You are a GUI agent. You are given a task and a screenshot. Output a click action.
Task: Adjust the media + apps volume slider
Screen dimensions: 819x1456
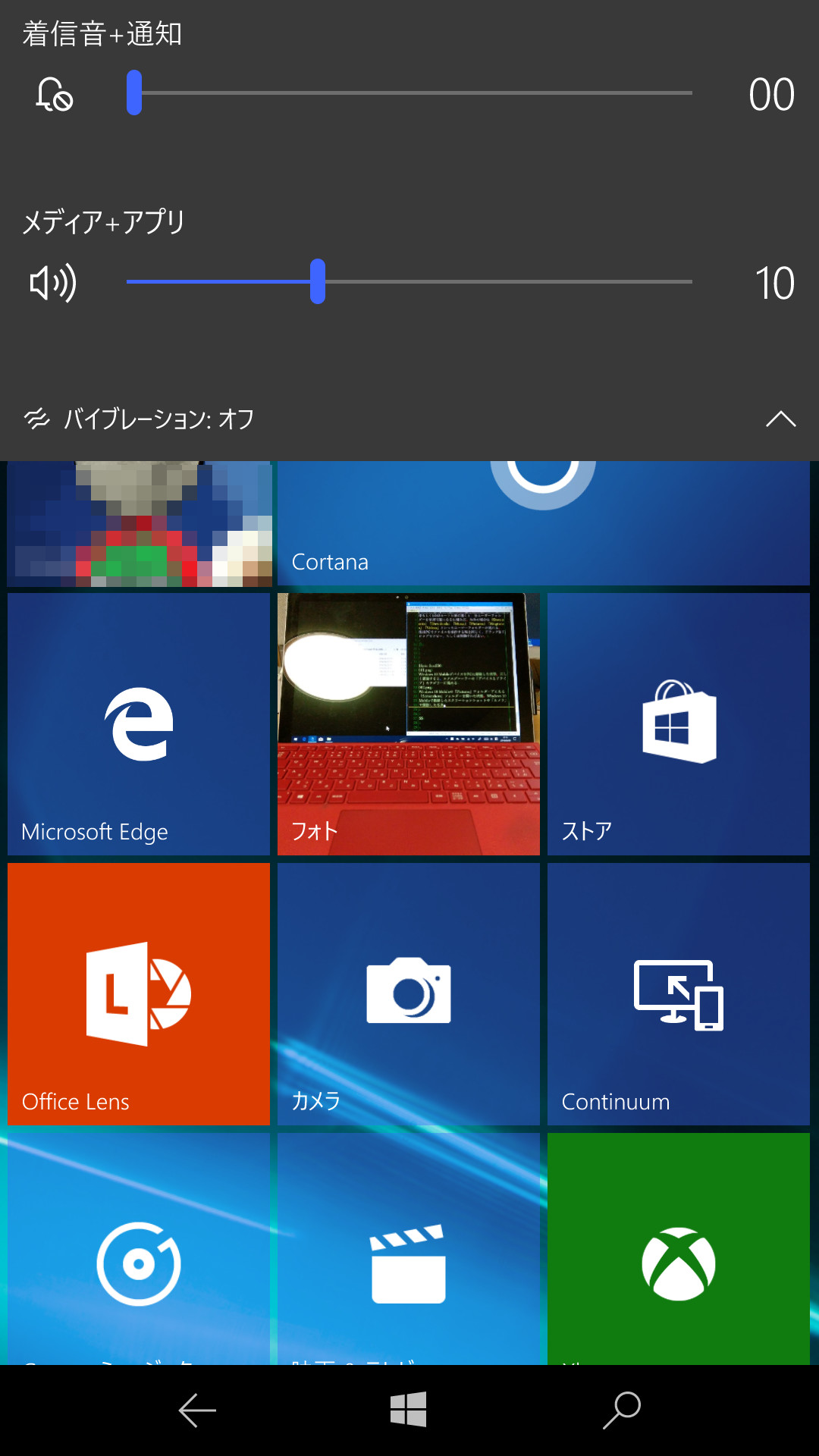point(318,281)
